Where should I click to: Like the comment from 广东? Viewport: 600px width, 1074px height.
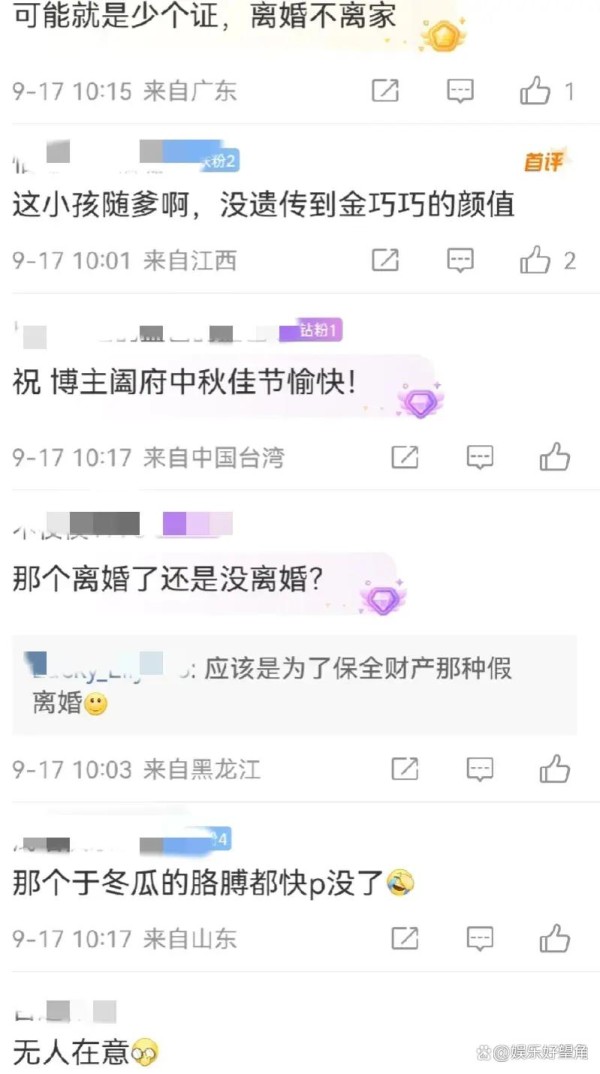pyautogui.click(x=535, y=91)
